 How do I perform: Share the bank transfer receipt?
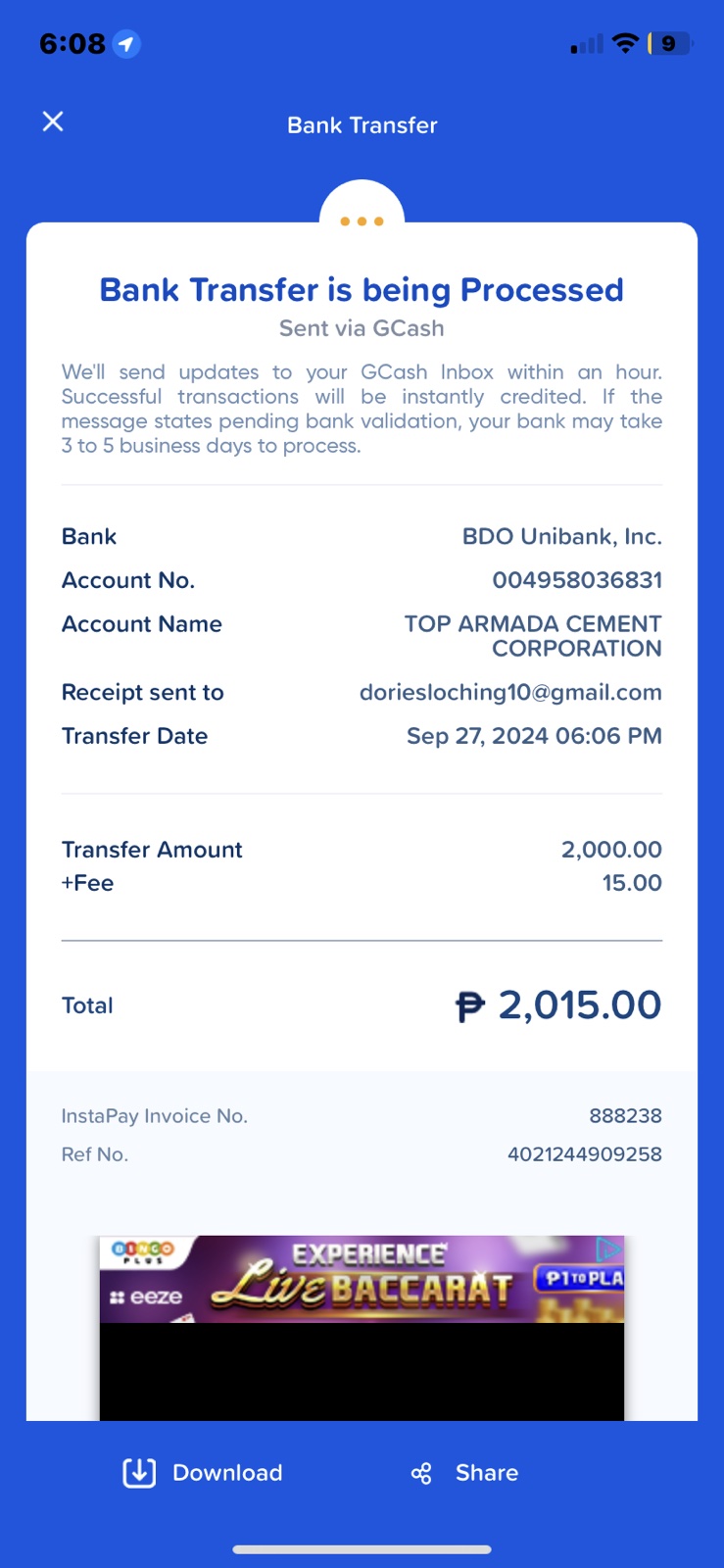click(x=464, y=1472)
